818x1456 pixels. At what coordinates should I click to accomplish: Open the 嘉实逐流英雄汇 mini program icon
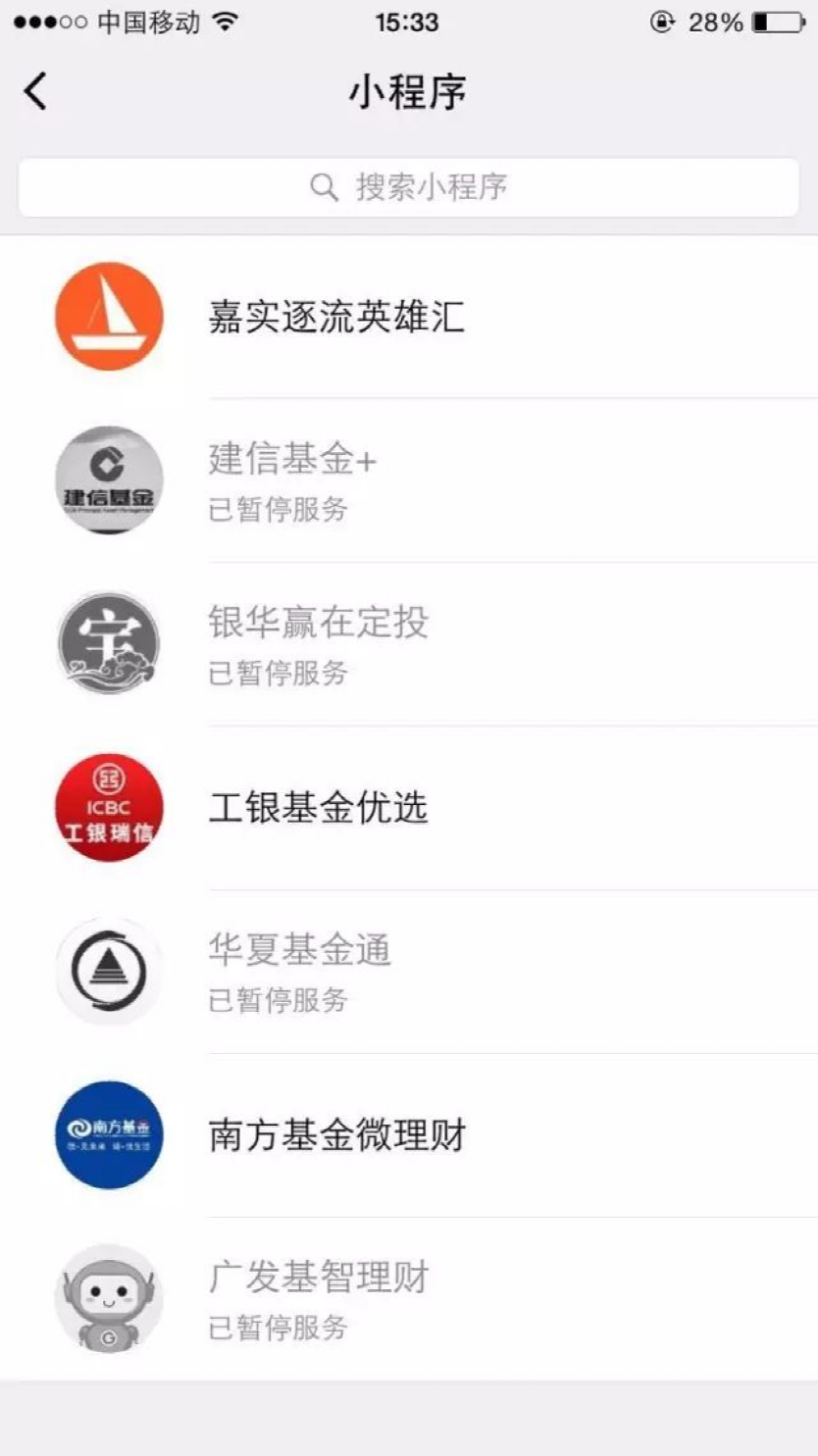(x=108, y=316)
